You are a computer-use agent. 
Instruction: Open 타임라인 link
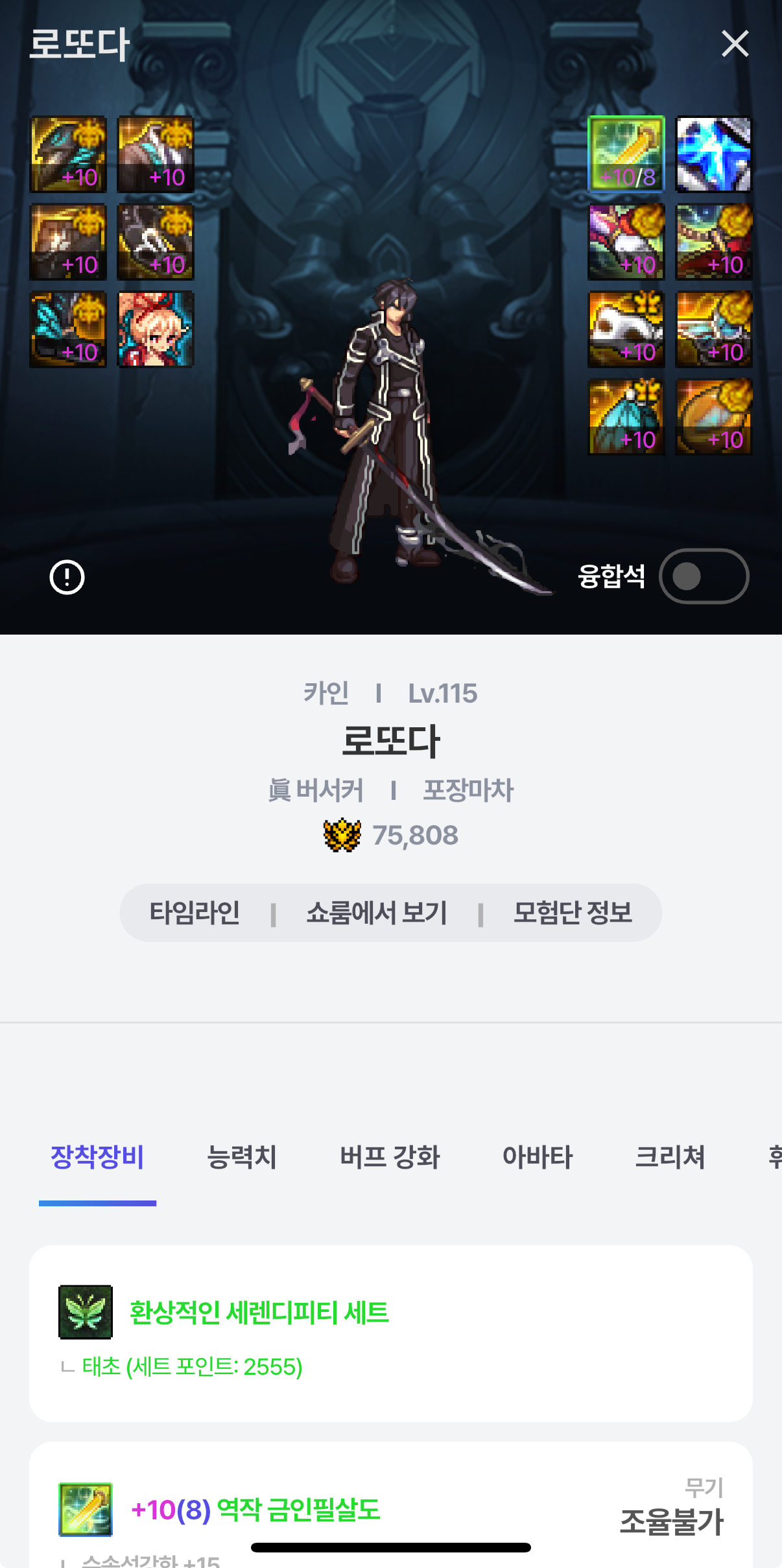coord(195,913)
